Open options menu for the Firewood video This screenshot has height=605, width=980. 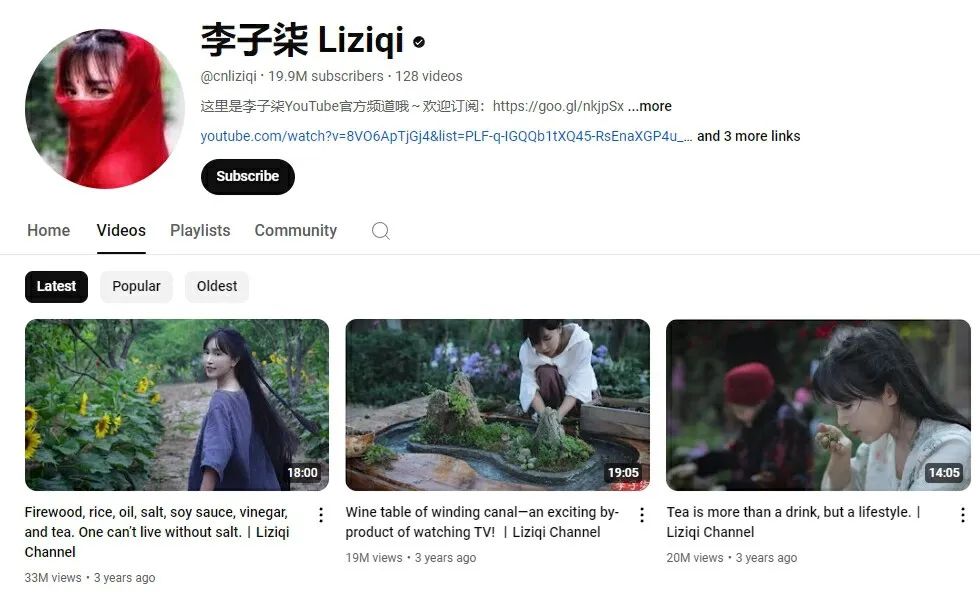point(321,515)
